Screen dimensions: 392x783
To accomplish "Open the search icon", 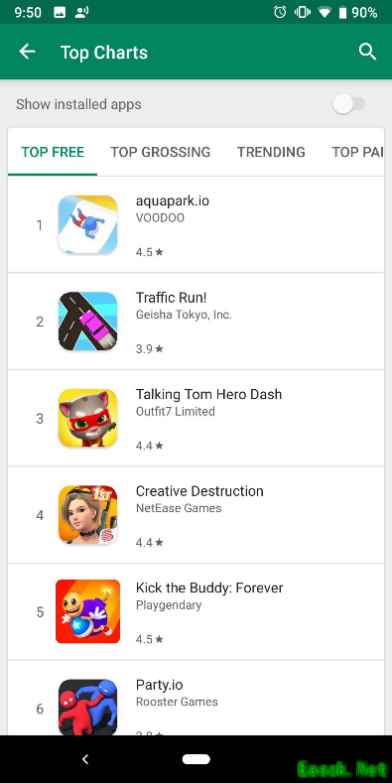I will point(367,51).
